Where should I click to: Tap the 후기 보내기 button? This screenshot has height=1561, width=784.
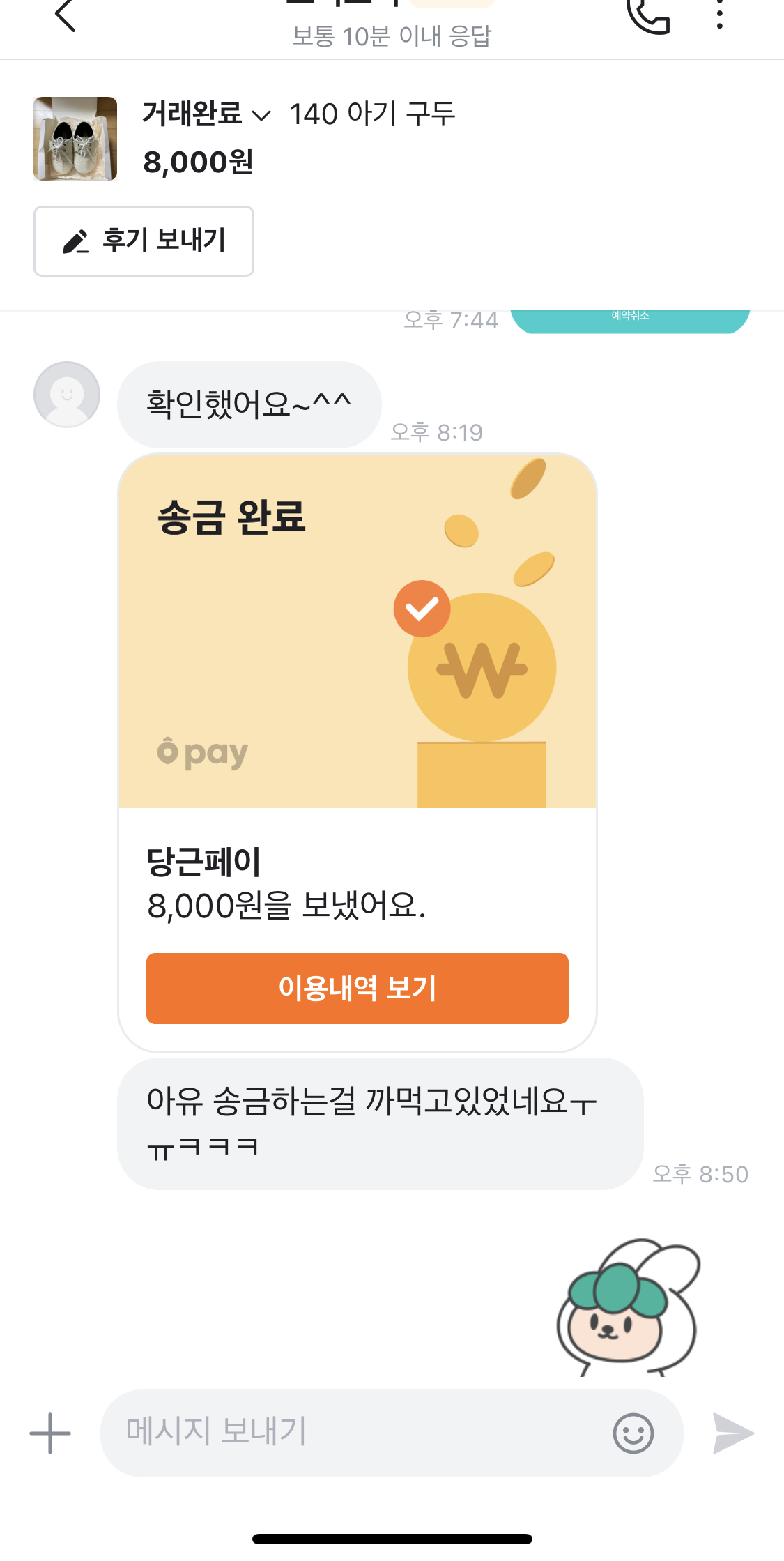[144, 241]
